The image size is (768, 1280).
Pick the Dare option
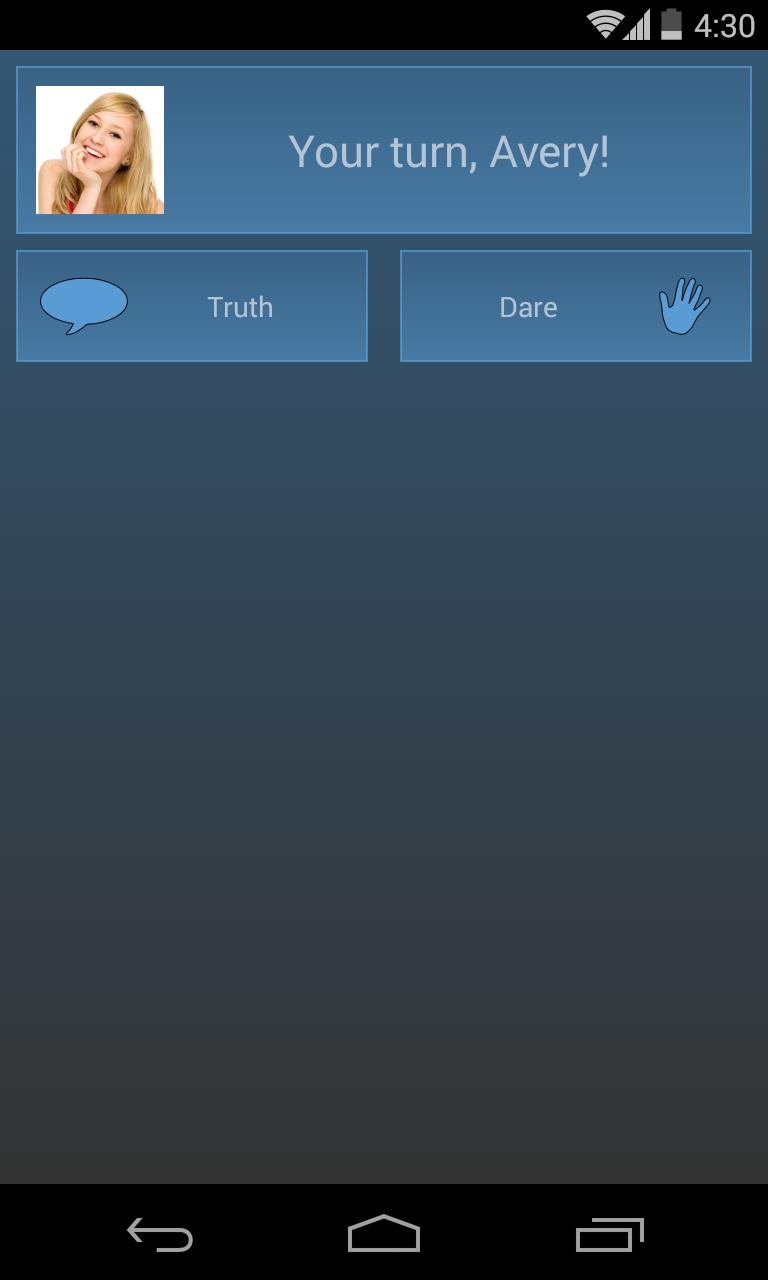tap(575, 306)
